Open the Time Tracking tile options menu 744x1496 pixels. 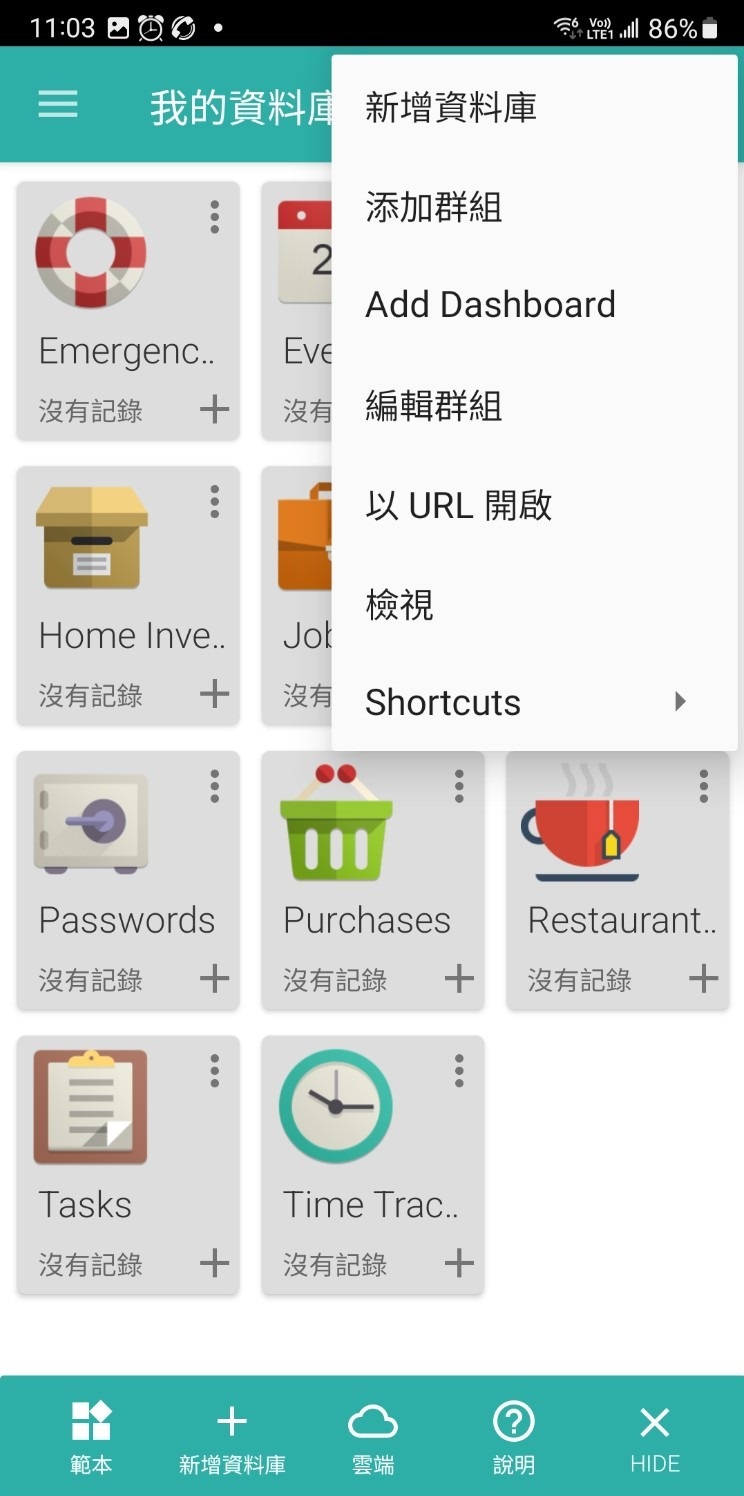[458, 1069]
